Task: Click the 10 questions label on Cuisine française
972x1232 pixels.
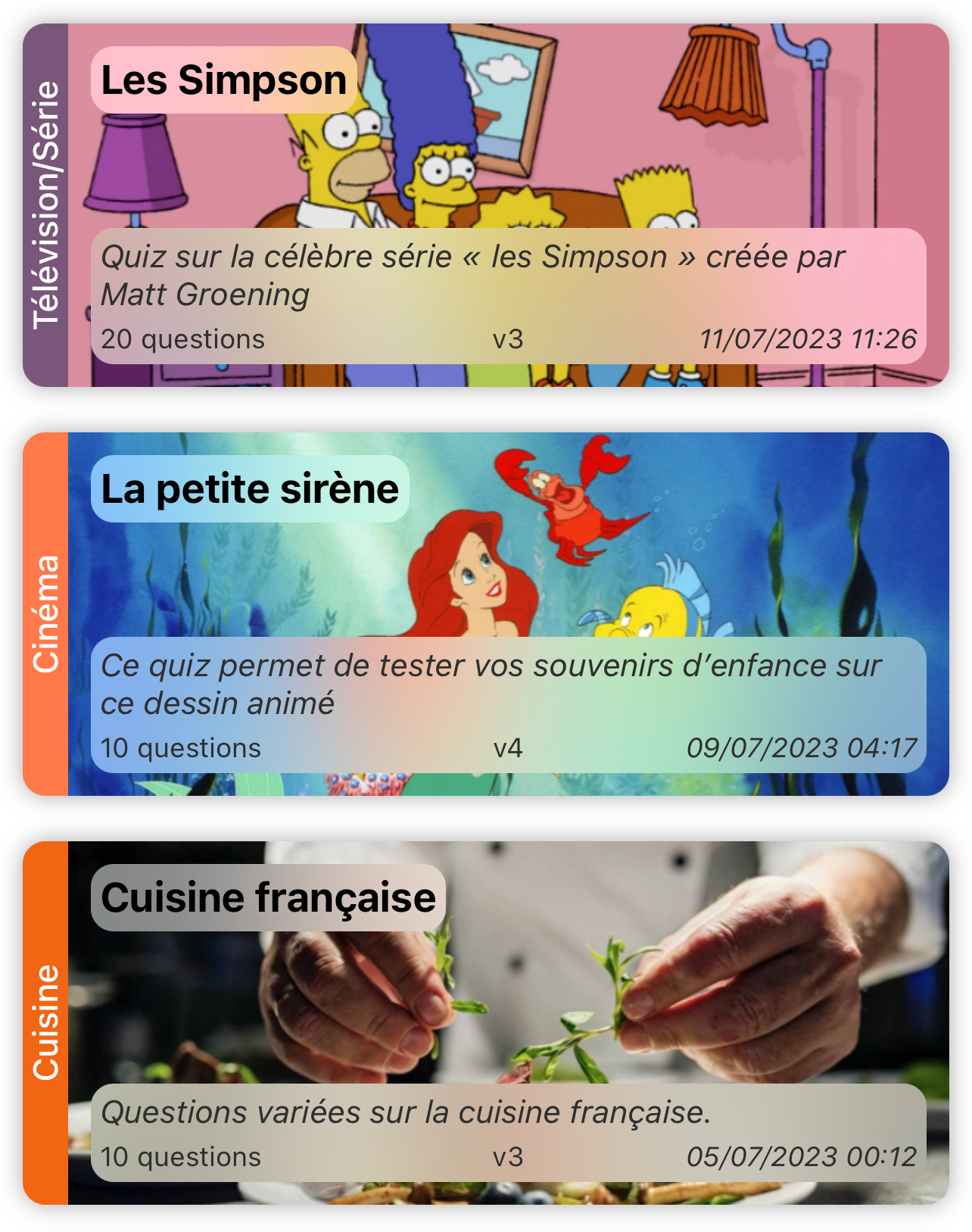Action: click(181, 1156)
